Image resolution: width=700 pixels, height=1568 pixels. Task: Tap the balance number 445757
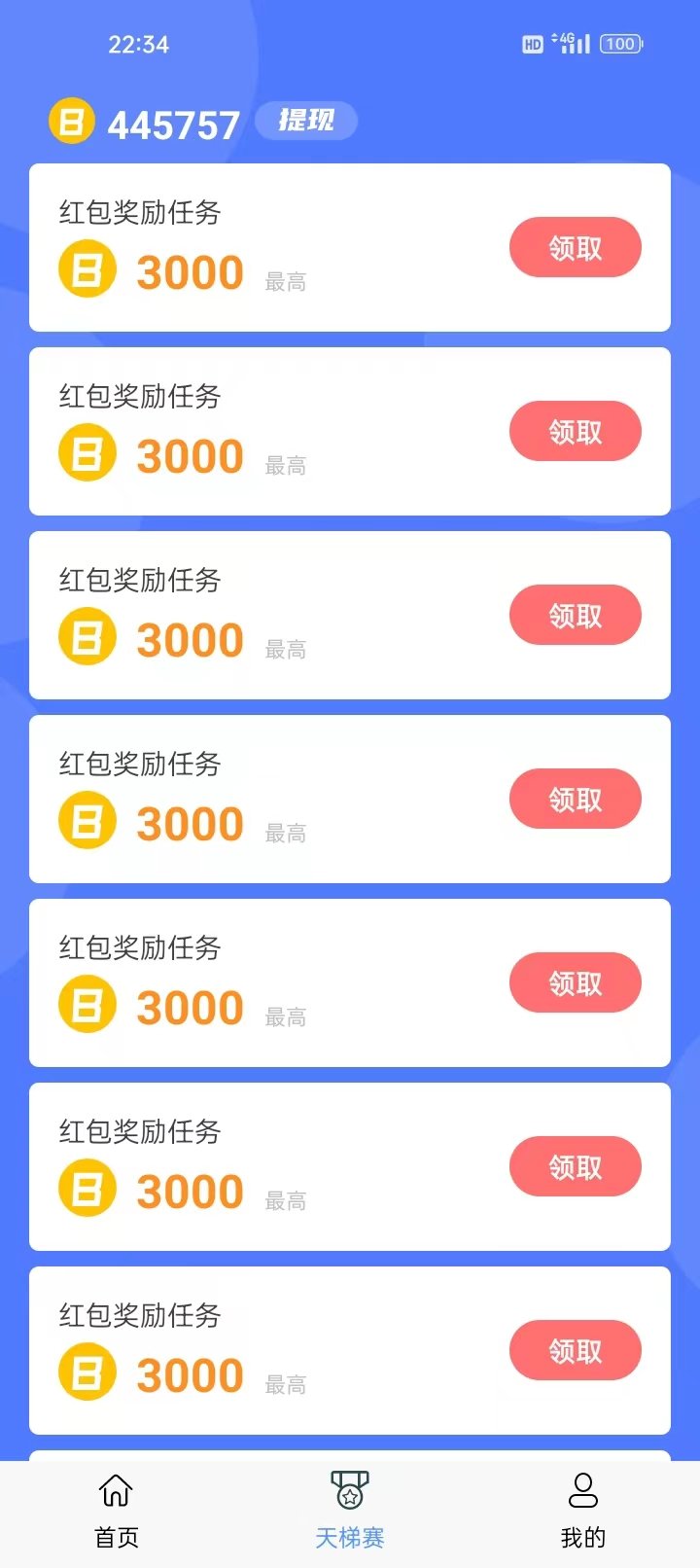(x=175, y=124)
